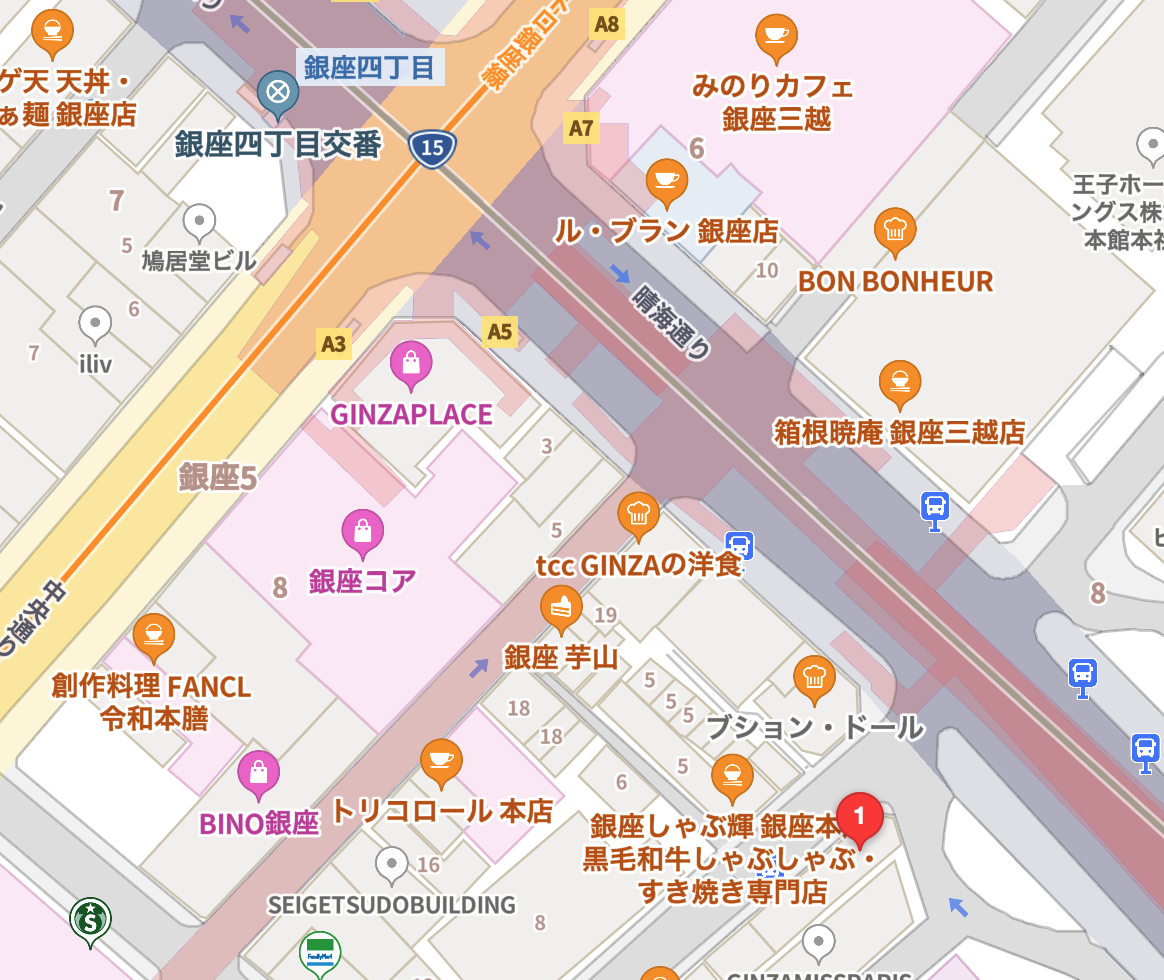Select the SEIGETSUDOBUILDING location pin
This screenshot has width=1164, height=980.
click(x=391, y=864)
